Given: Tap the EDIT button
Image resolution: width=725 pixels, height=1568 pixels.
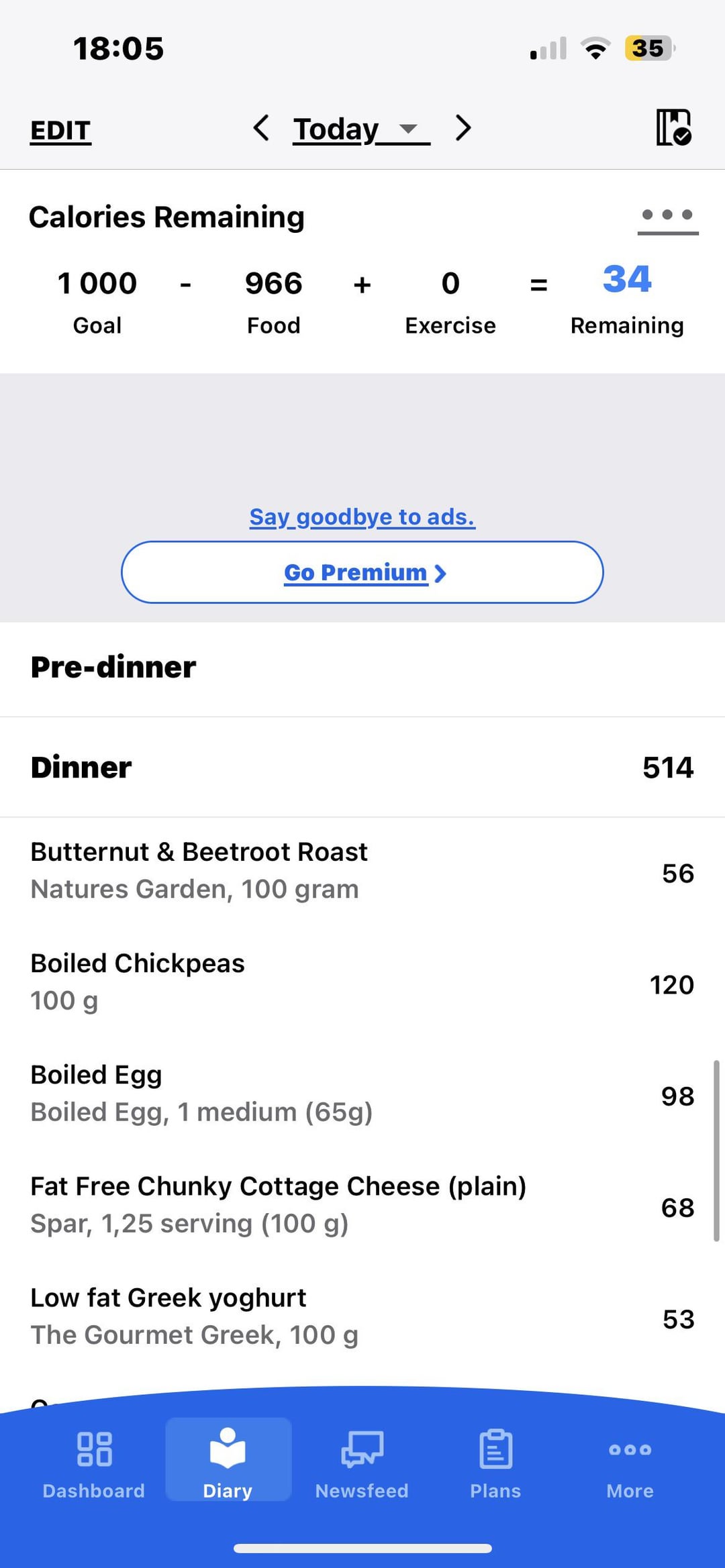Looking at the screenshot, I should click(60, 130).
